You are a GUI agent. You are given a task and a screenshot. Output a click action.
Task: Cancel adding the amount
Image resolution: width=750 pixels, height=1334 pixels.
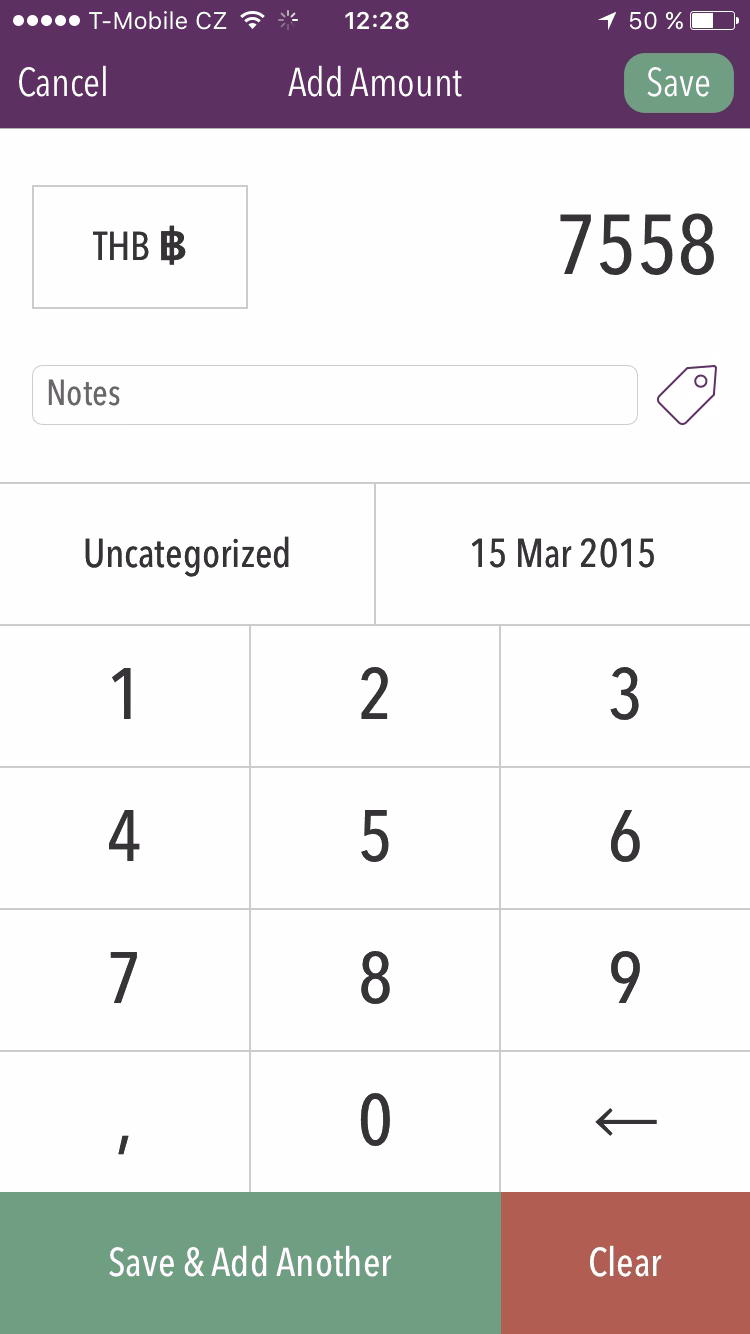(x=62, y=83)
